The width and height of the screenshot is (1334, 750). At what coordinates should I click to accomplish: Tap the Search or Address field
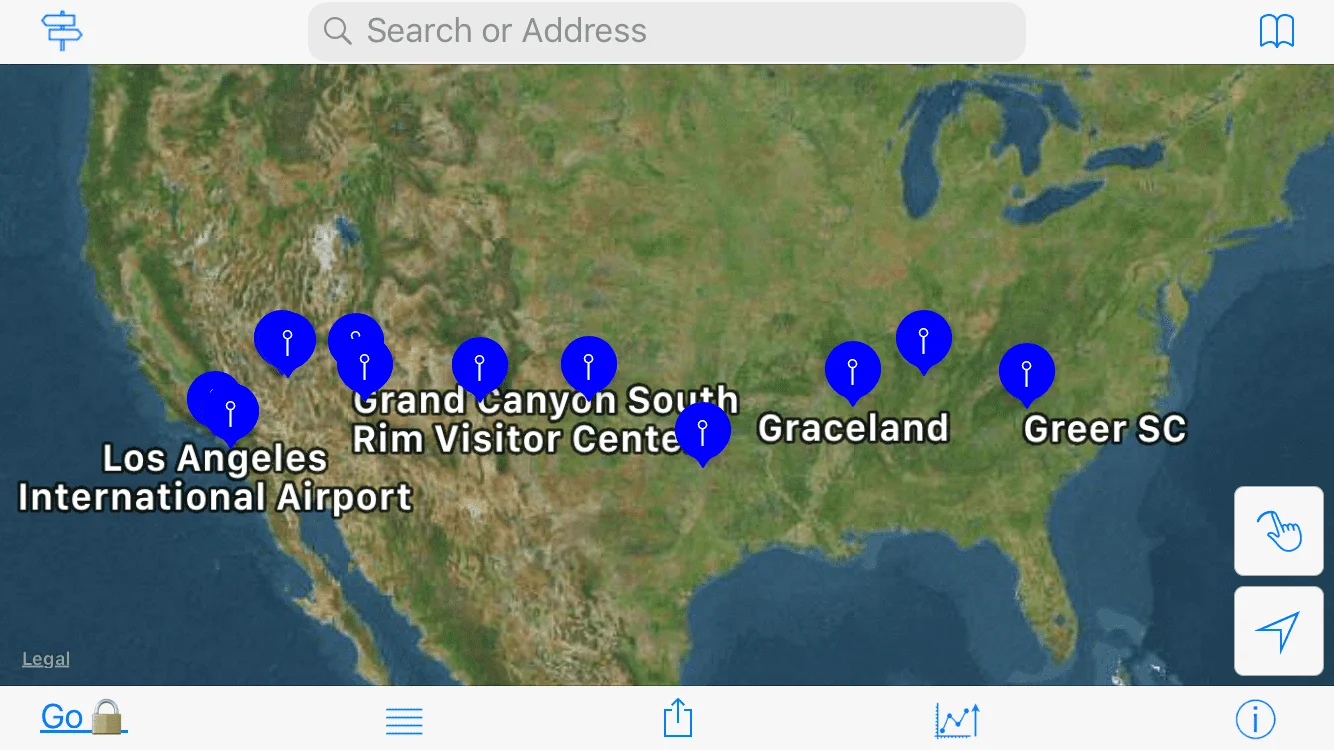pyautogui.click(x=666, y=31)
